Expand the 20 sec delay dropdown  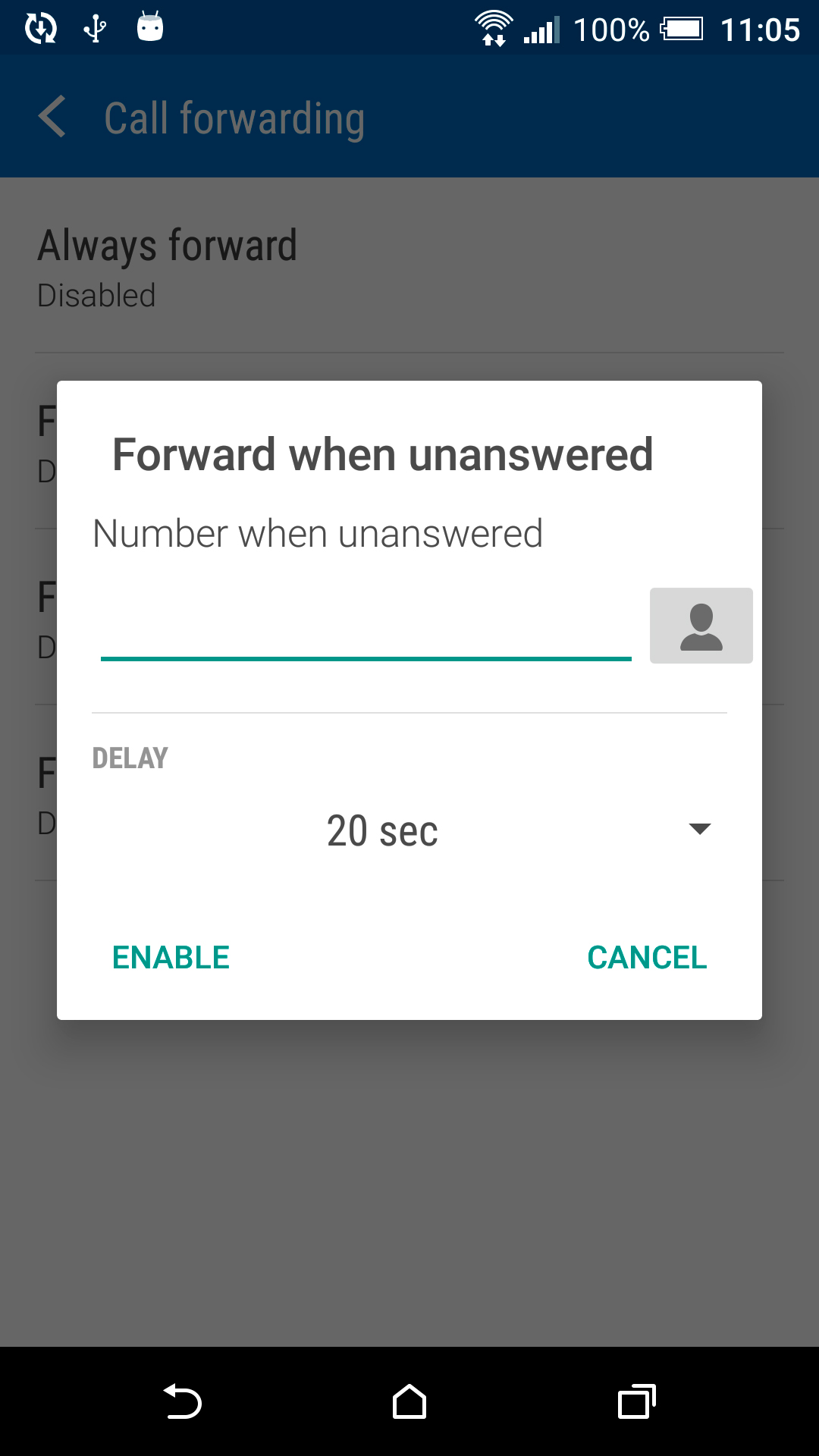(408, 830)
